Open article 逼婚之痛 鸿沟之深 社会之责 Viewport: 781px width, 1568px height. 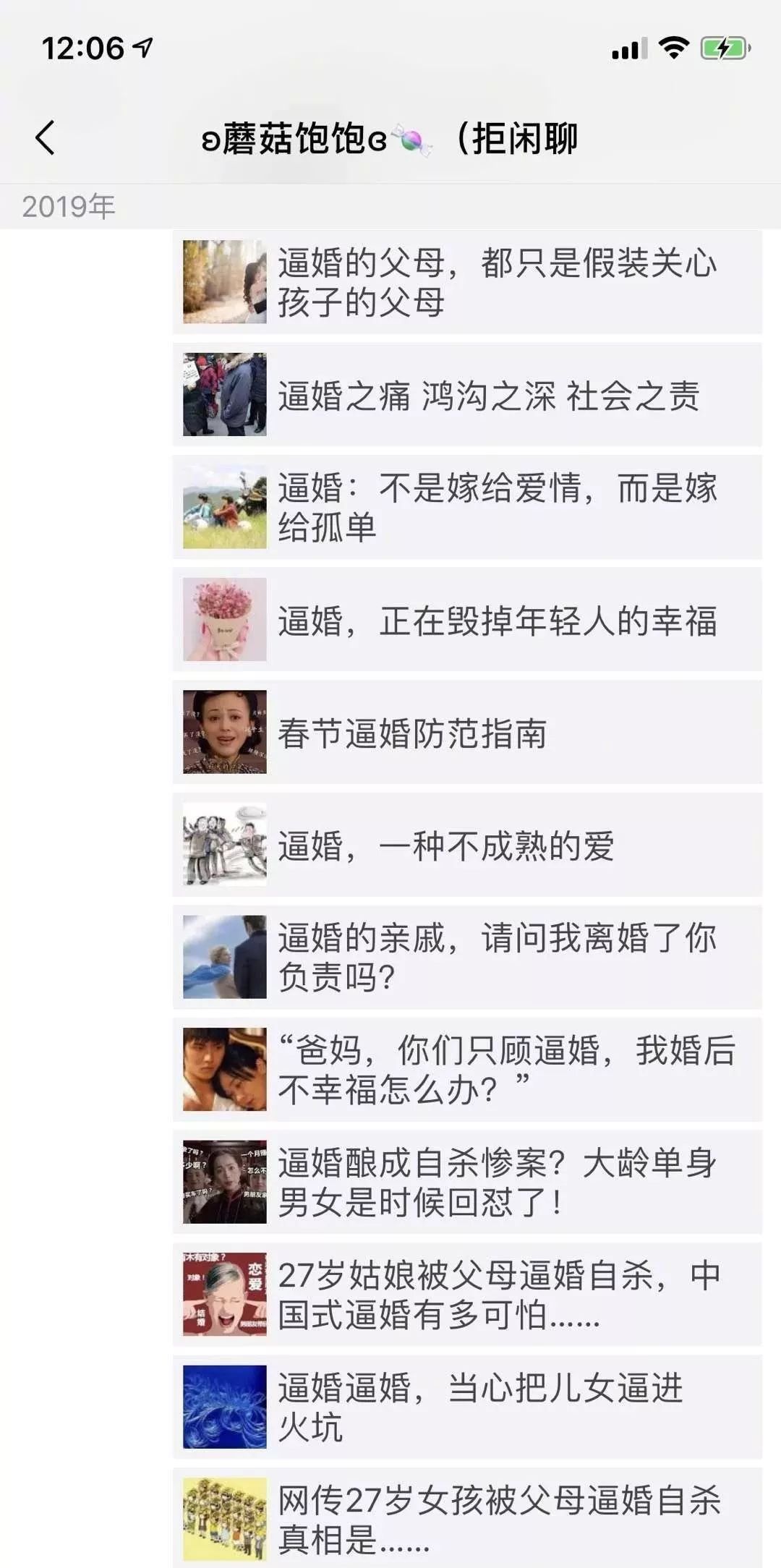coord(467,395)
